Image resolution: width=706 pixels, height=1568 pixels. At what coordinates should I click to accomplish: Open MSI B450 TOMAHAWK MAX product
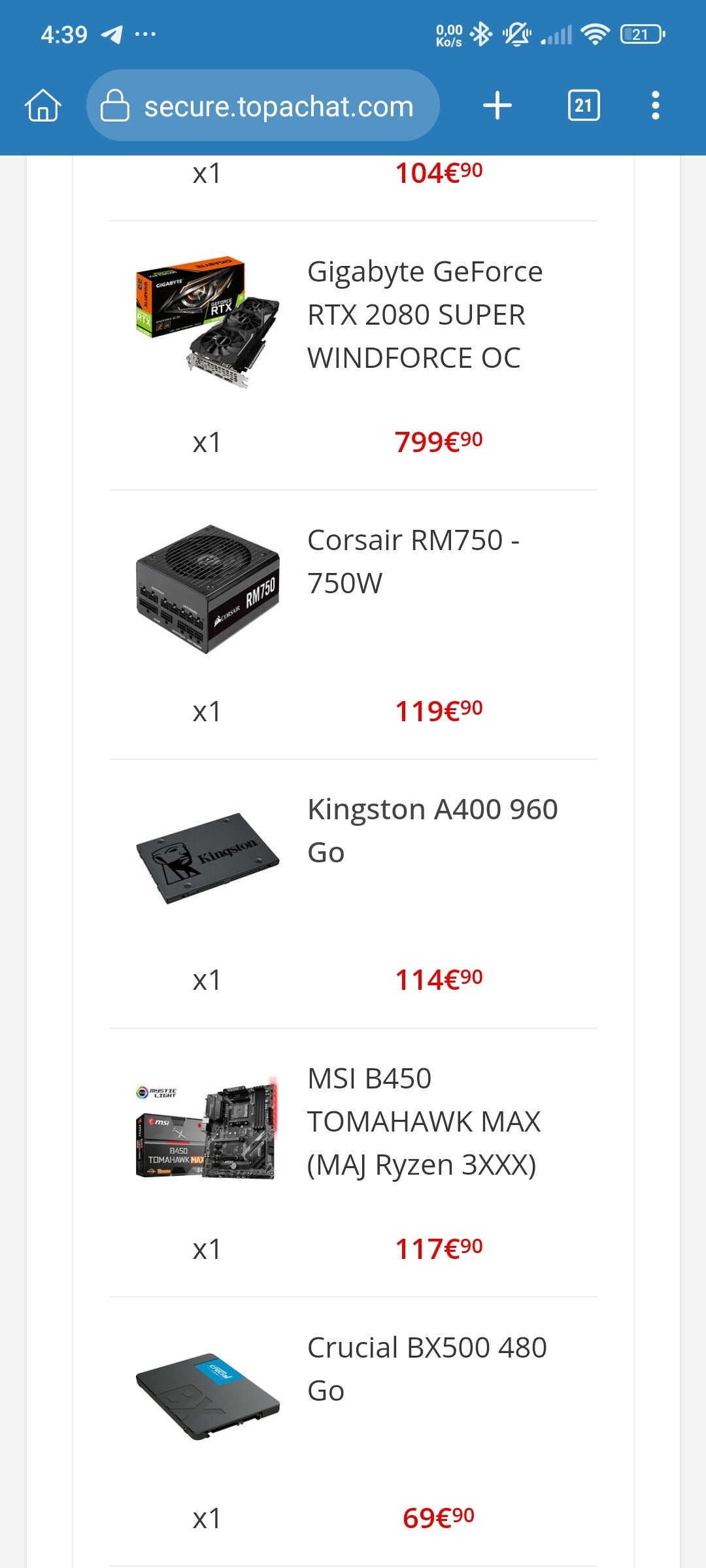point(424,1121)
